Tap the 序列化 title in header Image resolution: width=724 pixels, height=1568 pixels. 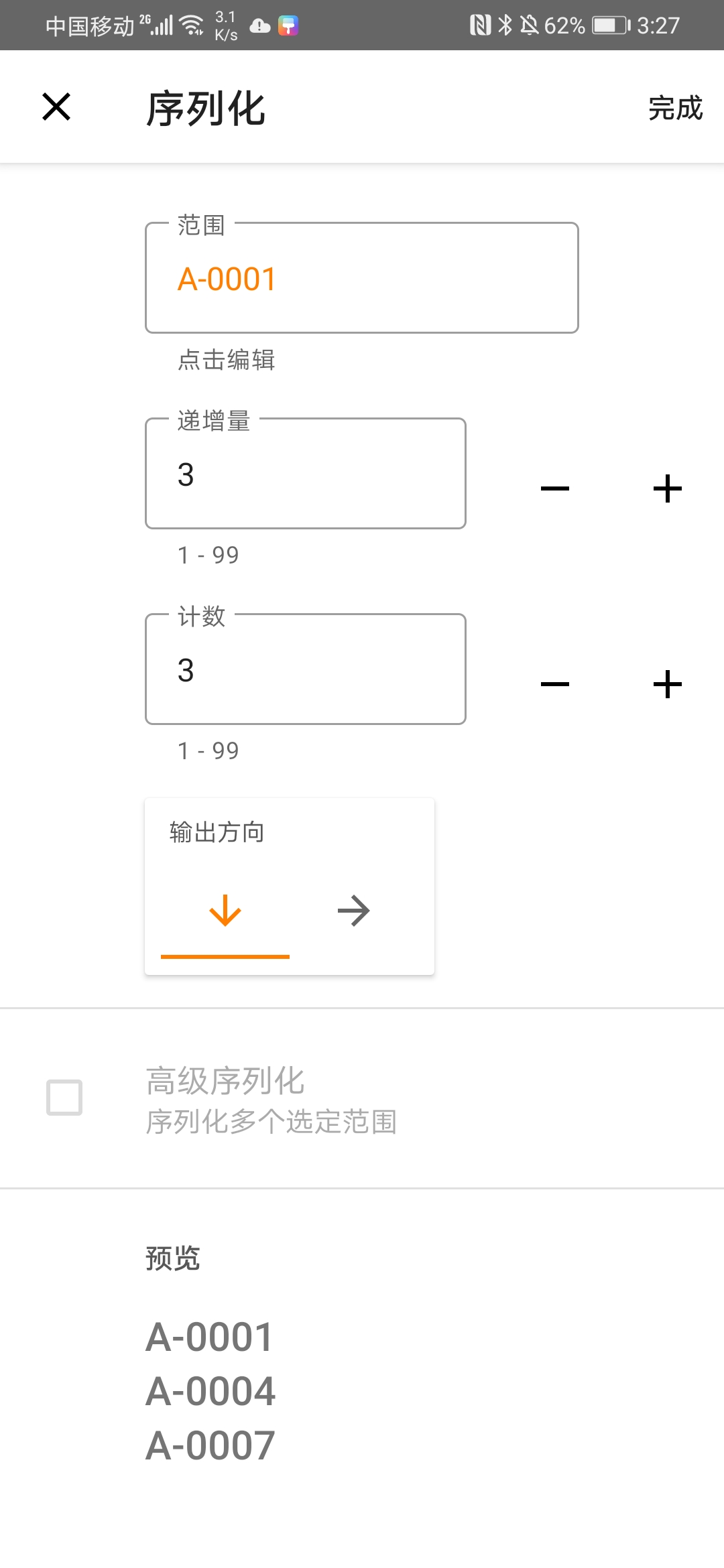(203, 109)
